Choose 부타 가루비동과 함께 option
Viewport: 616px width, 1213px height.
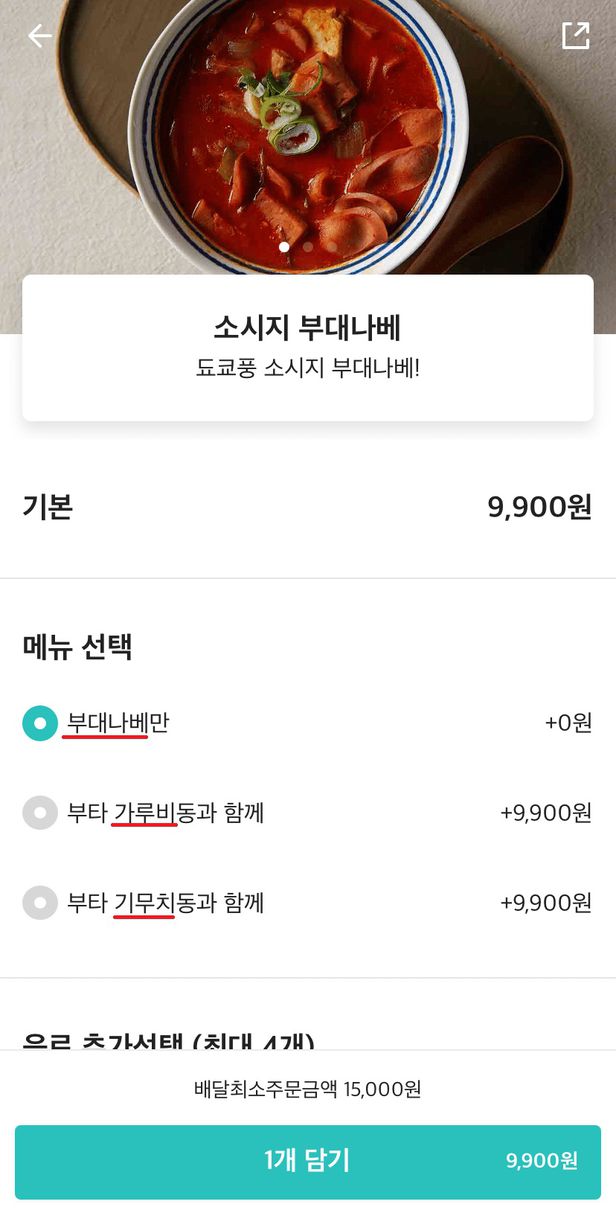(40, 813)
